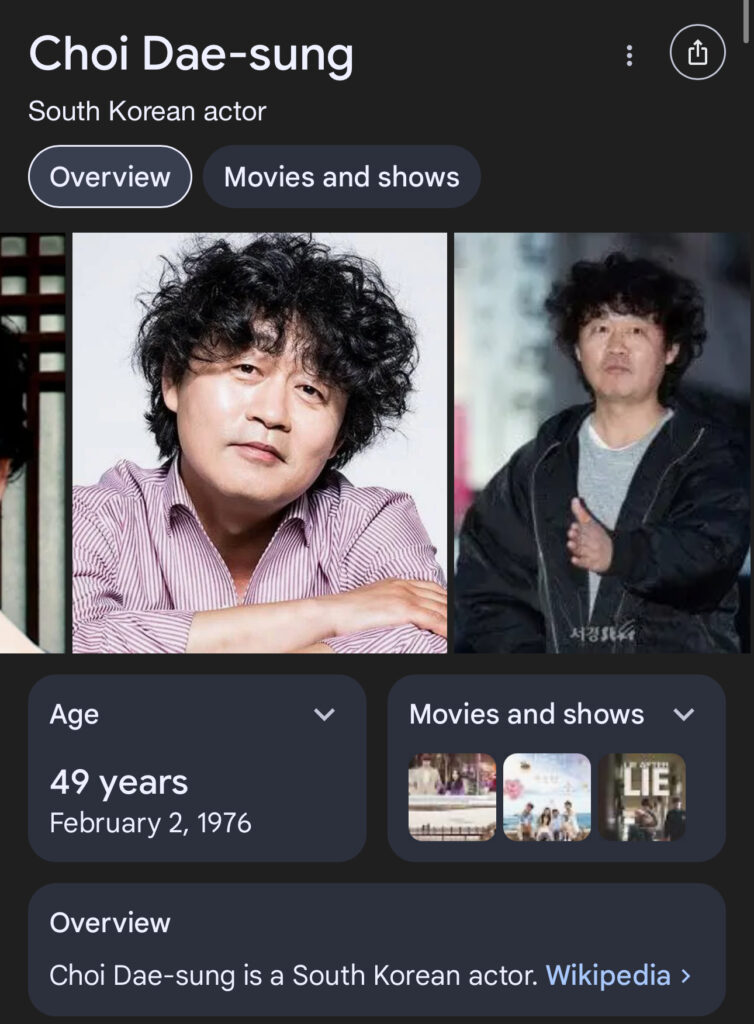Image resolution: width=754 pixels, height=1024 pixels.
Task: Share this knowledge panel
Action: 697,54
